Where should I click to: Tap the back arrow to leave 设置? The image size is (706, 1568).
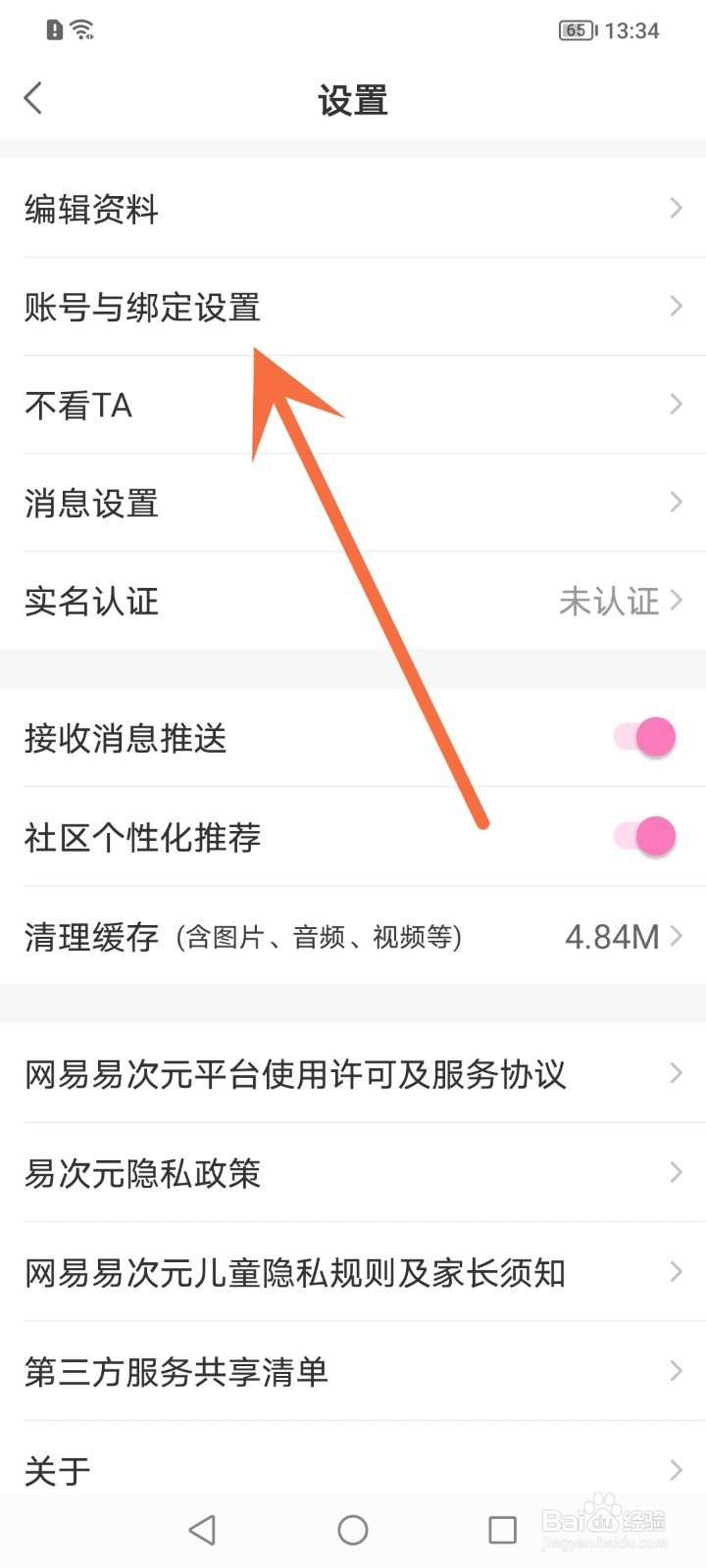tap(32, 98)
